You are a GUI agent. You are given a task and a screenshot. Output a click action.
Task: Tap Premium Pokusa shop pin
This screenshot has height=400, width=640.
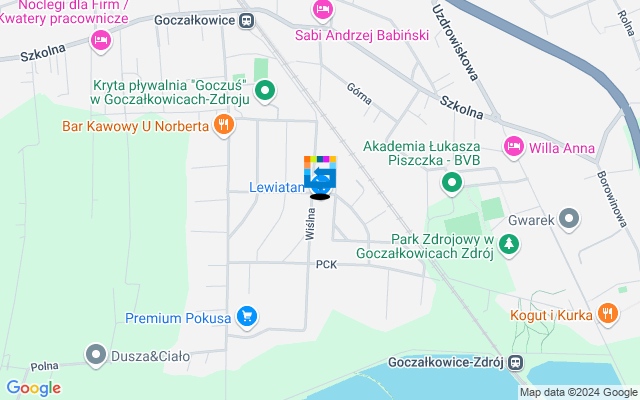247,318
